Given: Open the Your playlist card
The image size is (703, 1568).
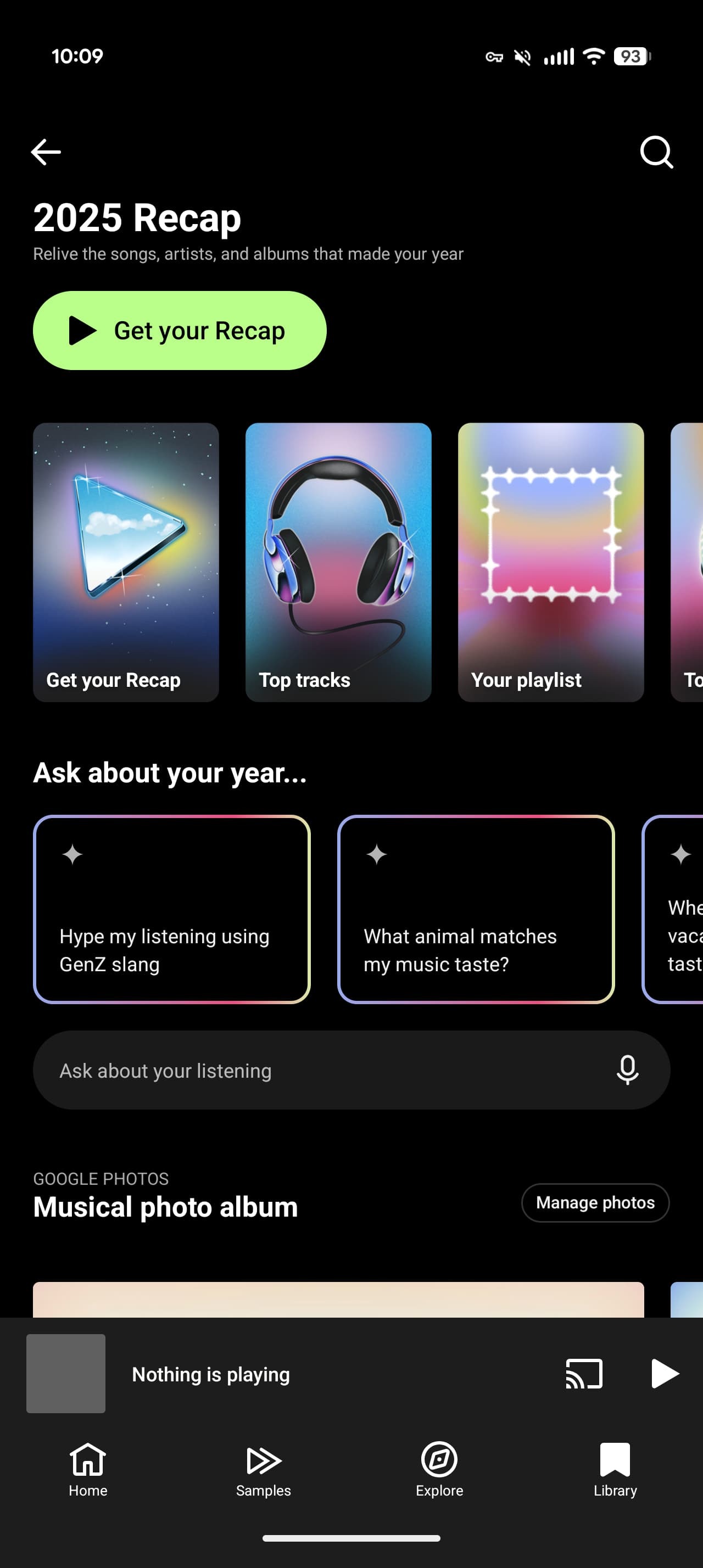Looking at the screenshot, I should coord(551,562).
